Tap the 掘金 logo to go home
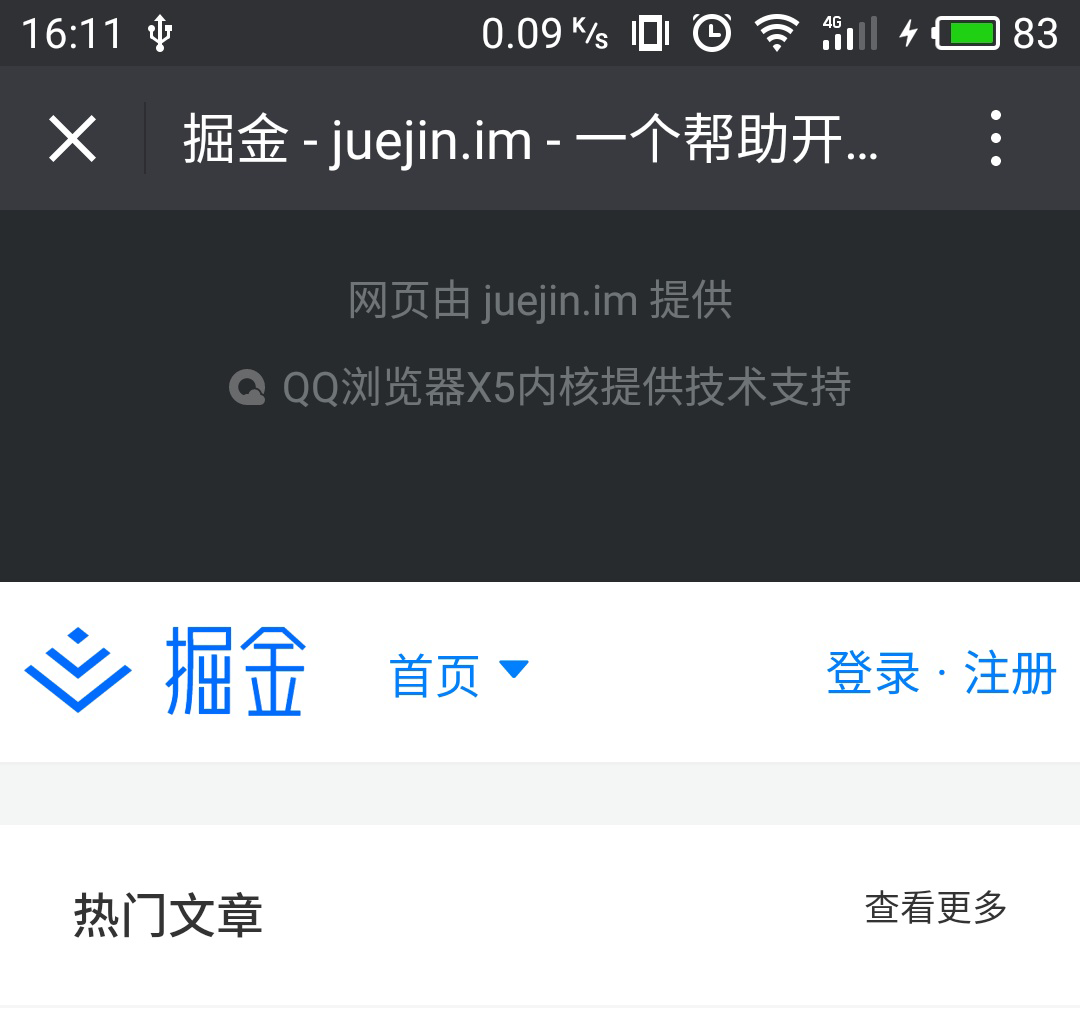The width and height of the screenshot is (1080, 1014). (x=166, y=671)
